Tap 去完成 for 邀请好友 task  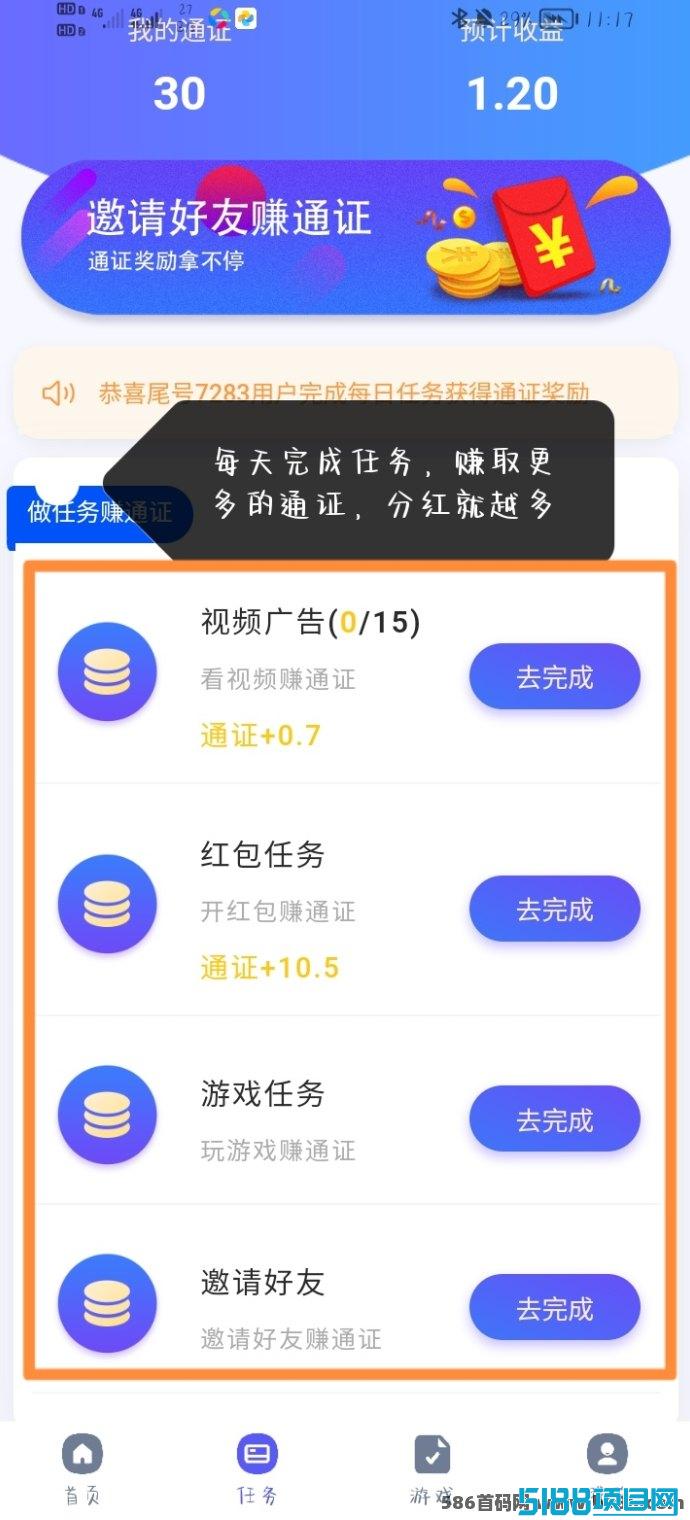(555, 1307)
